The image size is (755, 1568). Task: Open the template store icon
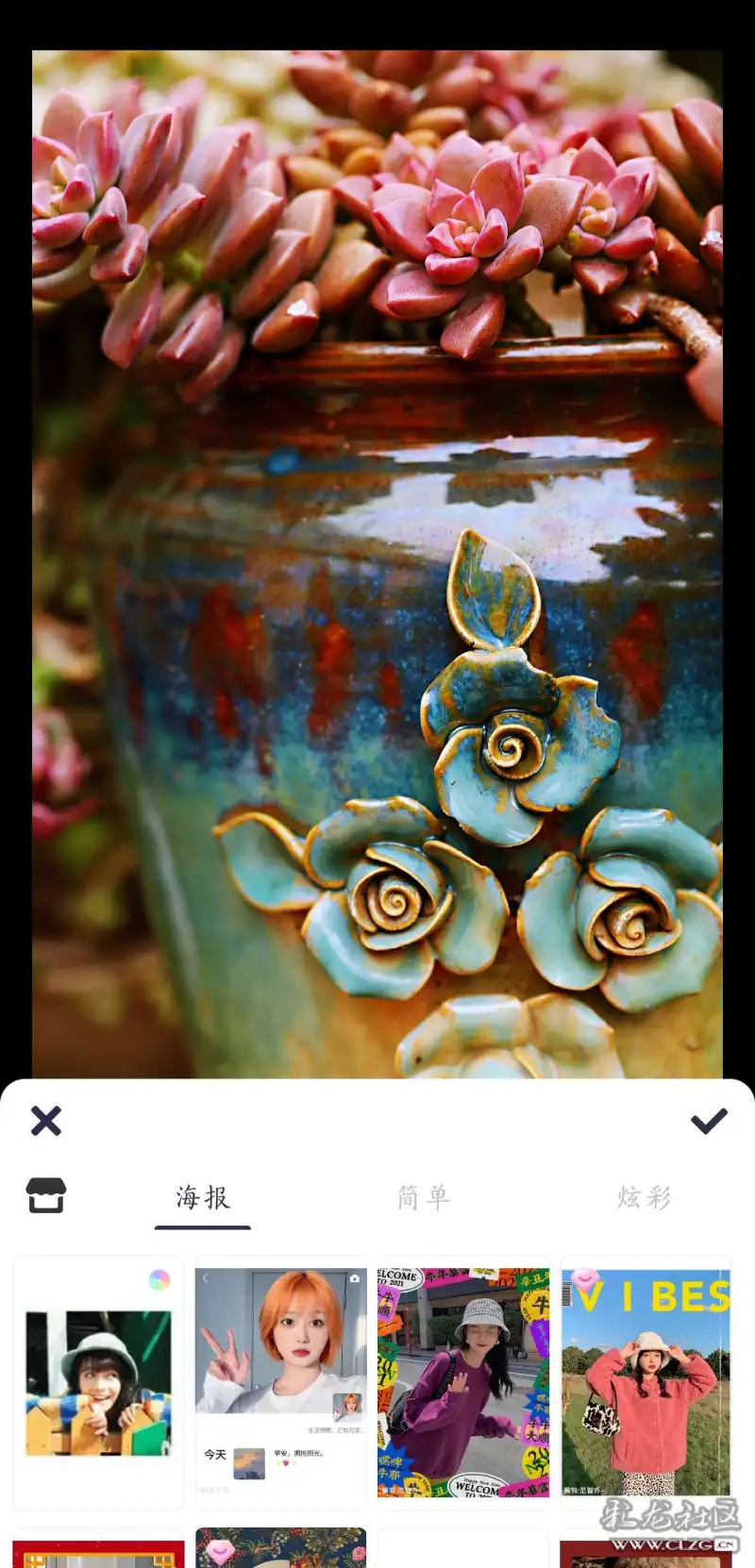[45, 1195]
